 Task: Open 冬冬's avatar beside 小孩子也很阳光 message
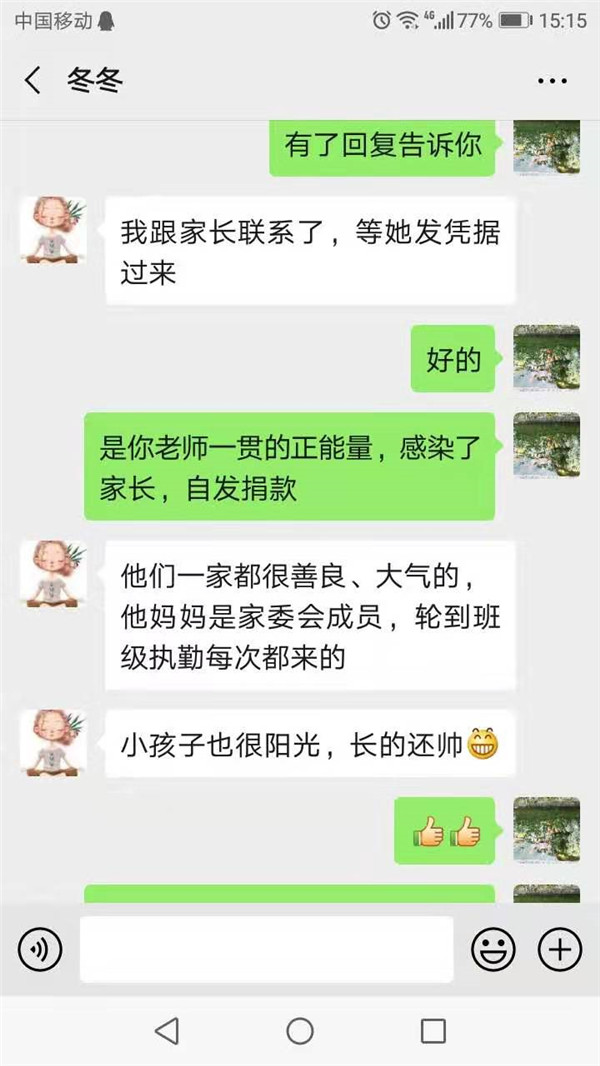point(54,743)
